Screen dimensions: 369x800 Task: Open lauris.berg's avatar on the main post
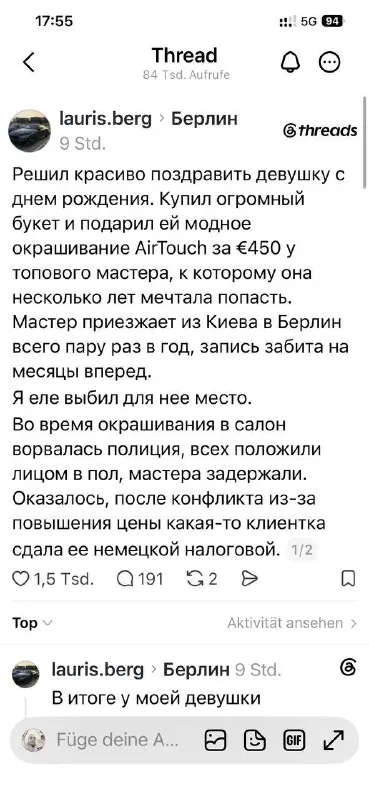coord(29,131)
